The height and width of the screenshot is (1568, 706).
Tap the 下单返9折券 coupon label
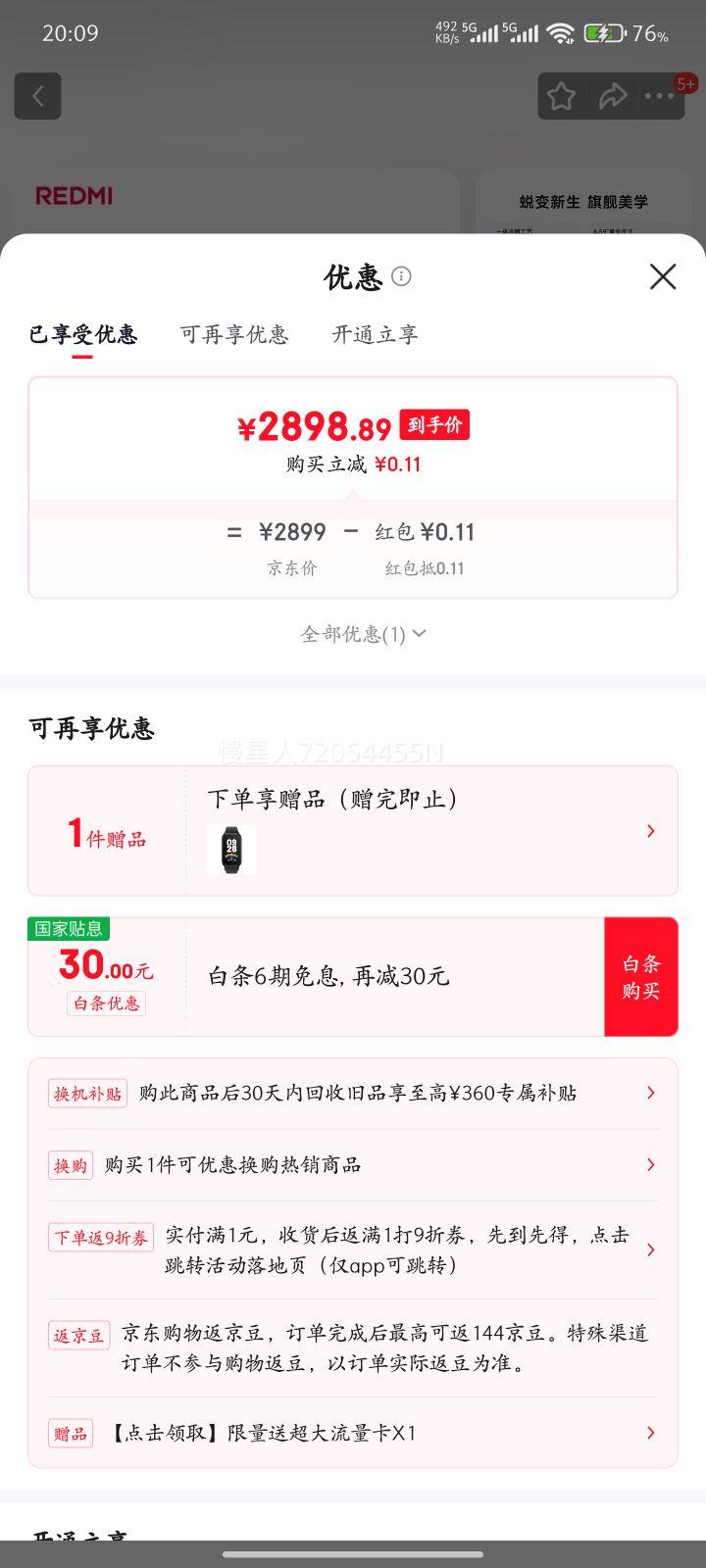click(x=101, y=1237)
